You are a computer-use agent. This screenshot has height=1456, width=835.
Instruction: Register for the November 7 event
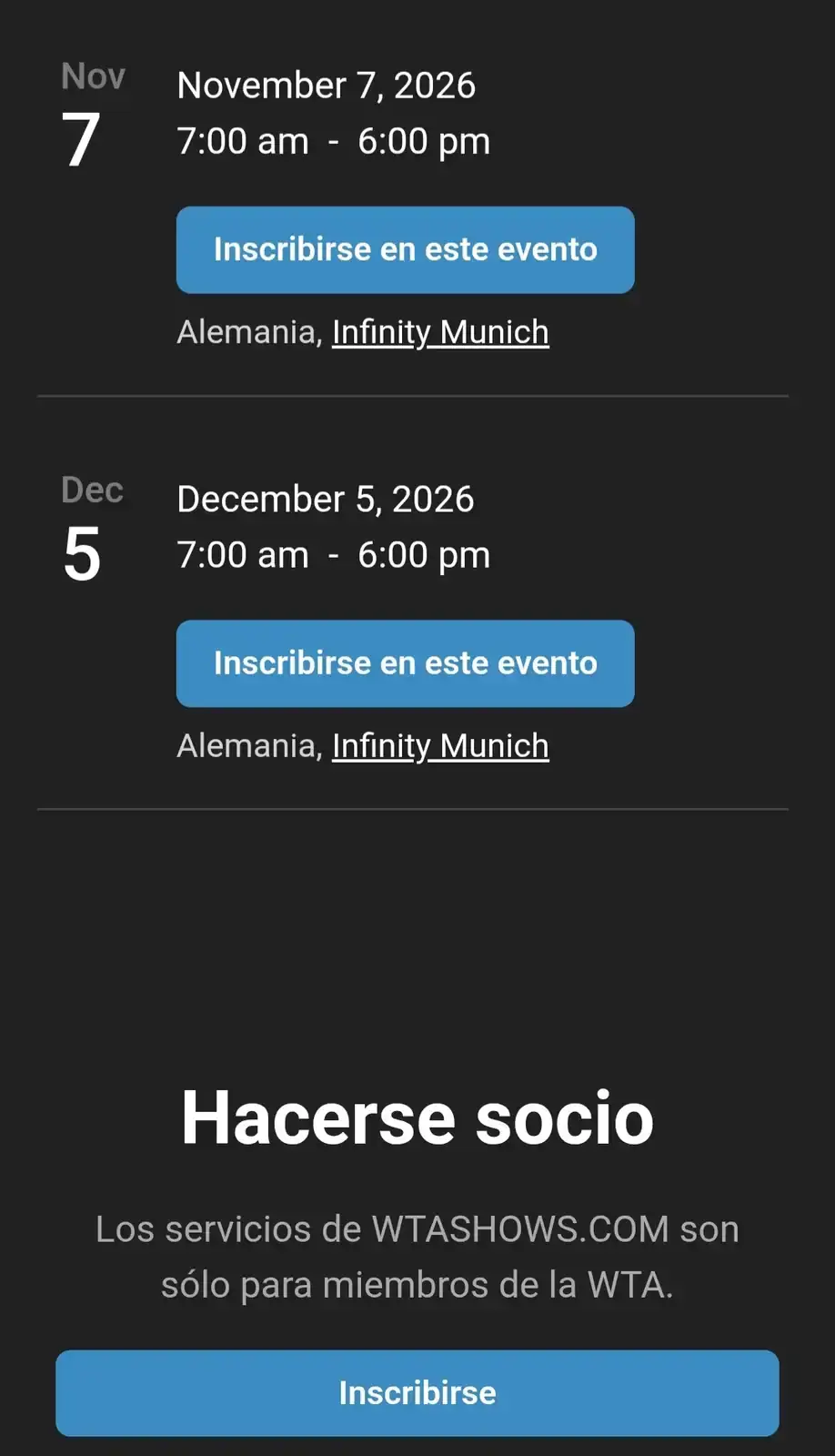[405, 249]
